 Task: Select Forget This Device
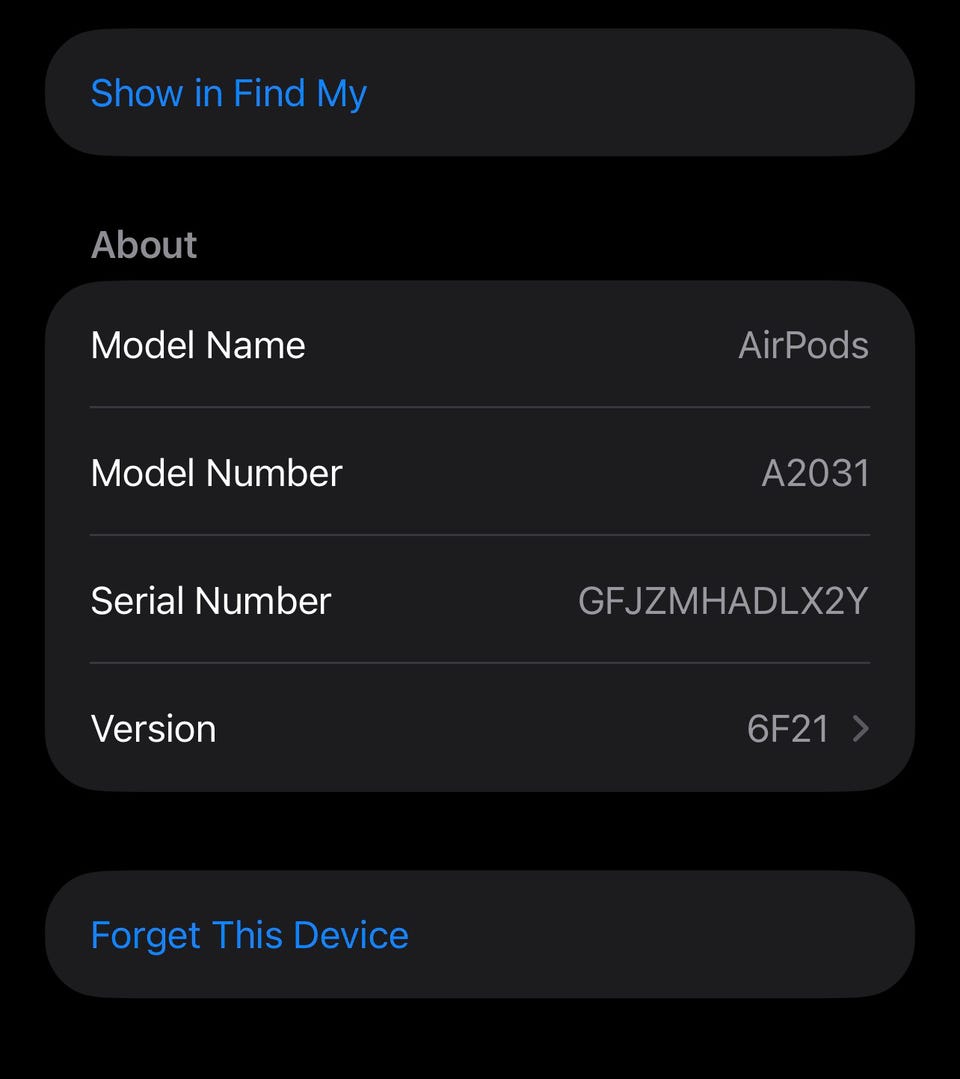coord(250,935)
